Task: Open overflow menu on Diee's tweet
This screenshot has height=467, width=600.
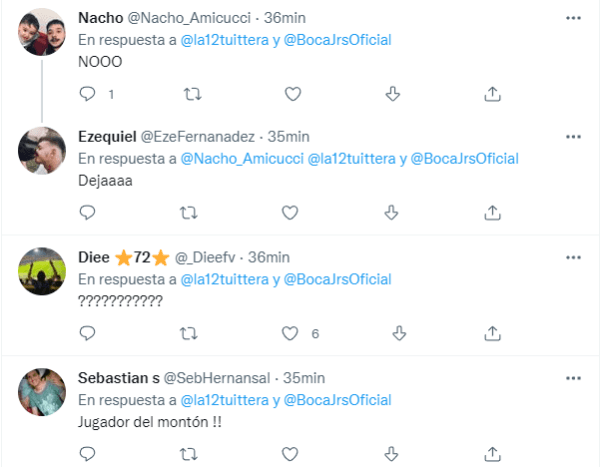Action: click(x=573, y=257)
